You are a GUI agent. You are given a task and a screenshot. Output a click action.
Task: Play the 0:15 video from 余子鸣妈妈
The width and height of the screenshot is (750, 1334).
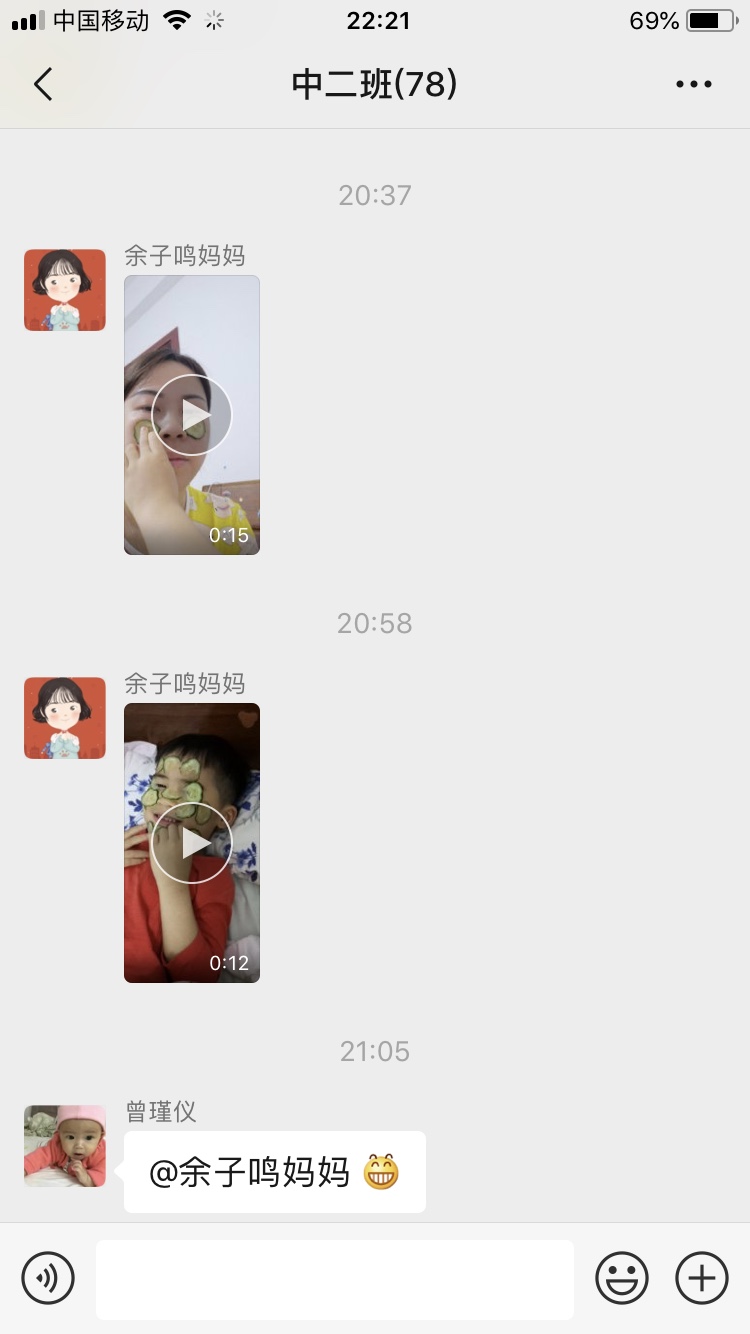click(192, 415)
